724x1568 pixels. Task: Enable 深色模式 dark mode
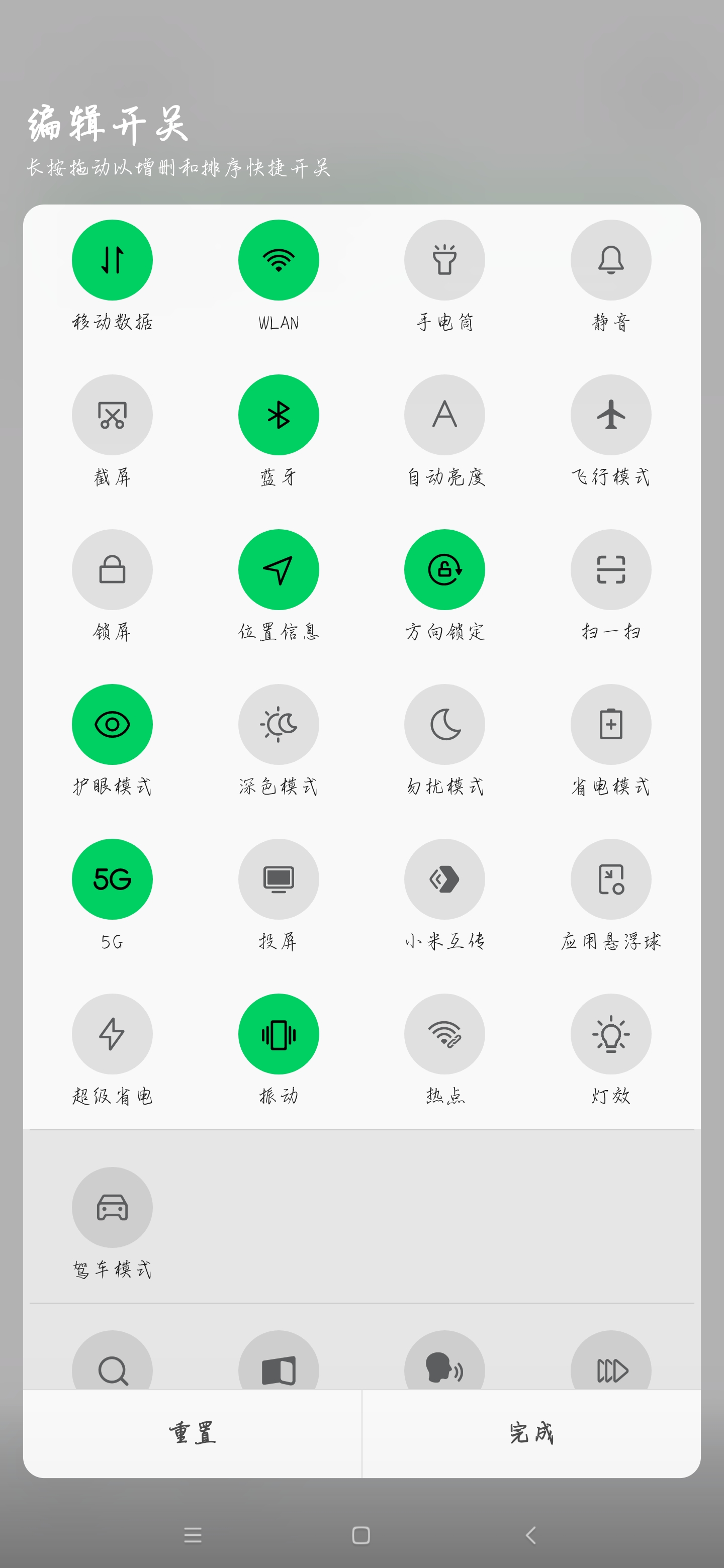pos(278,724)
